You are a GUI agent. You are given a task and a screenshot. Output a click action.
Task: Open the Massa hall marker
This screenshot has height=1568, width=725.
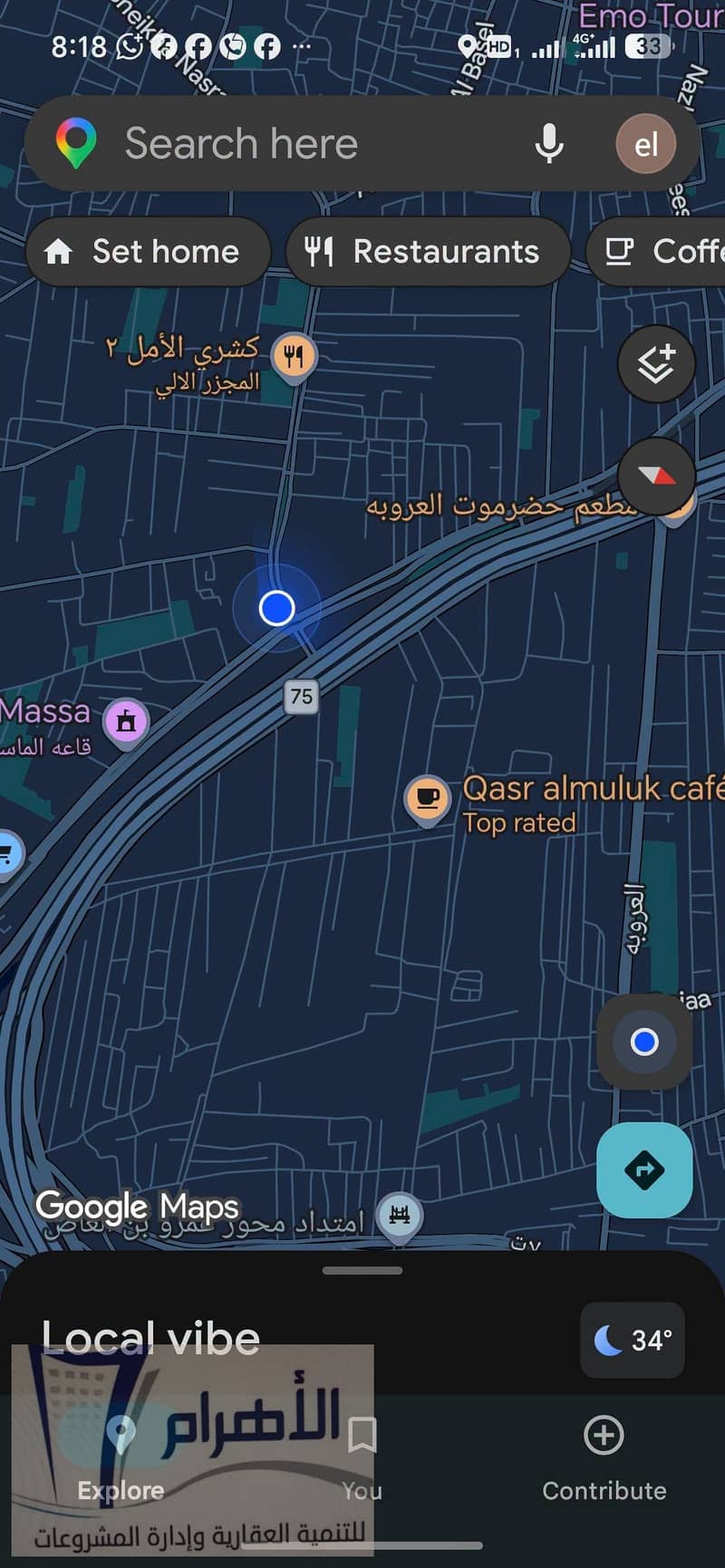(x=126, y=723)
